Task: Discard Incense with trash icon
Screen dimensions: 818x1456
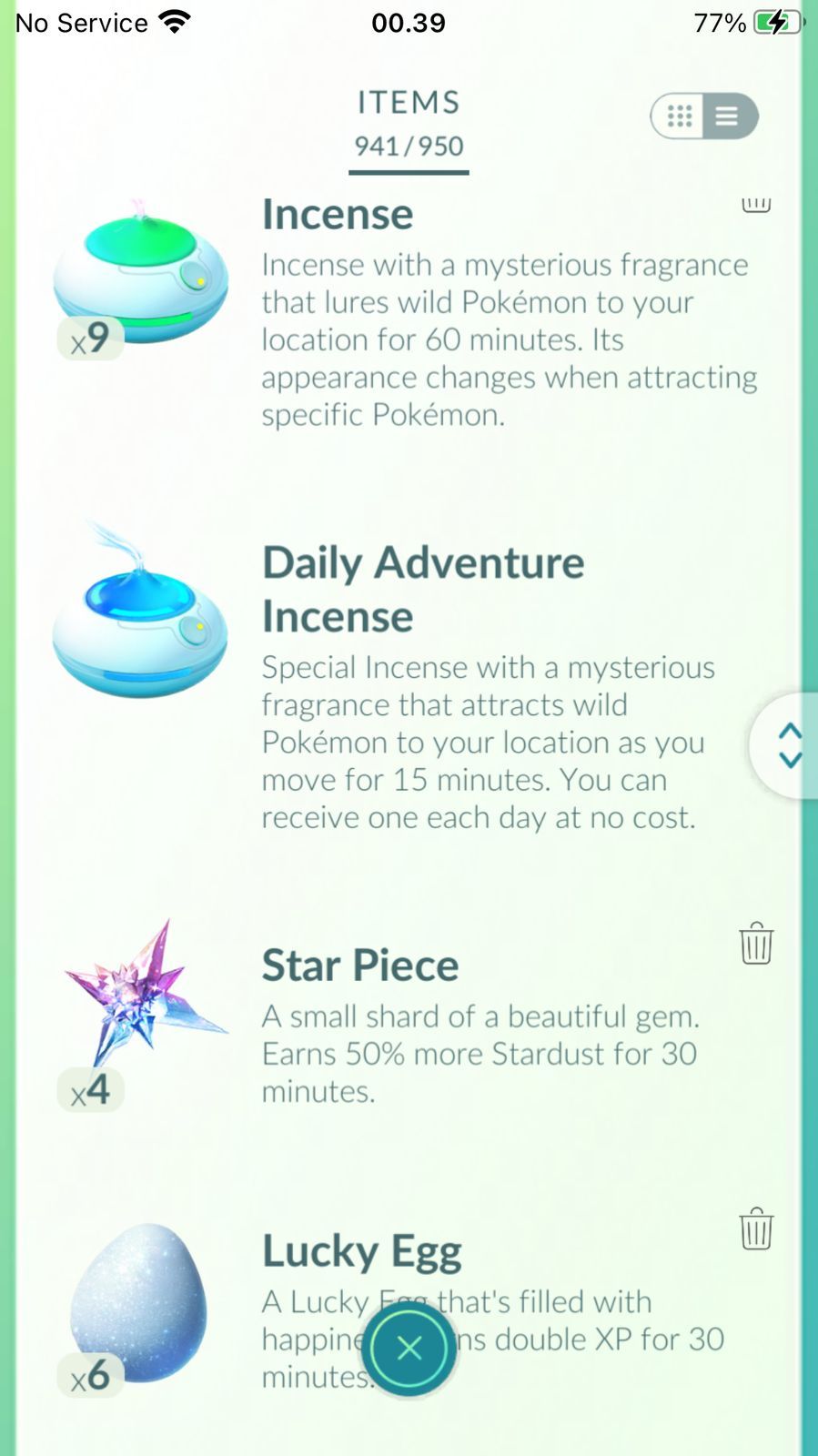Action: pyautogui.click(x=755, y=204)
